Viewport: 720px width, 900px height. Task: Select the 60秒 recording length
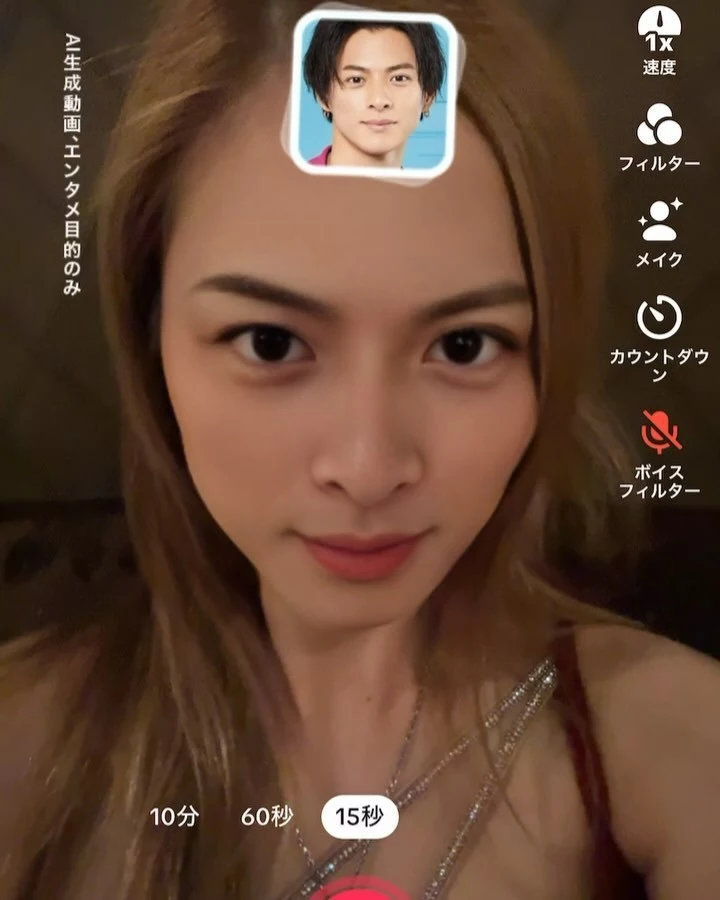(267, 817)
